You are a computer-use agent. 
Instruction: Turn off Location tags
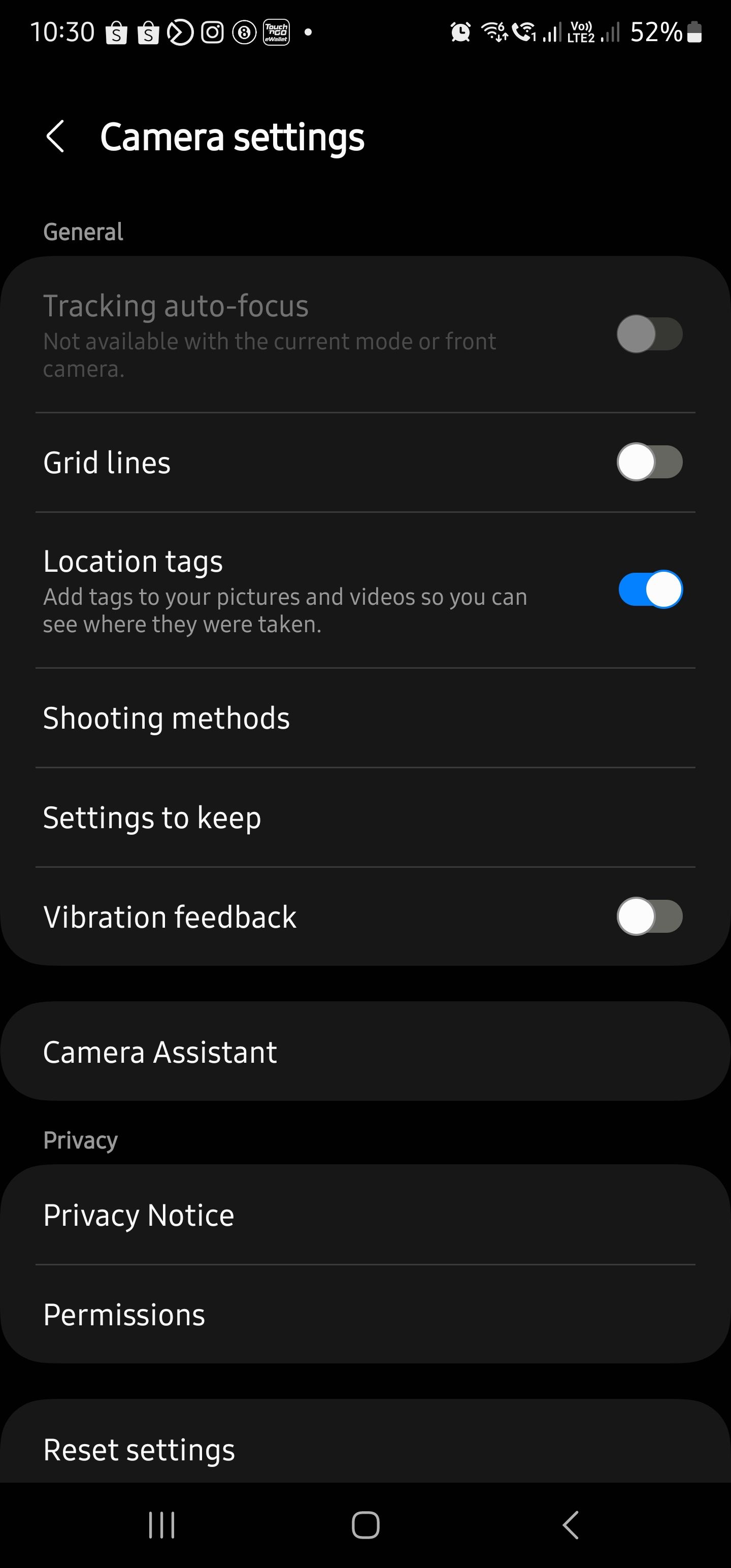coord(649,589)
